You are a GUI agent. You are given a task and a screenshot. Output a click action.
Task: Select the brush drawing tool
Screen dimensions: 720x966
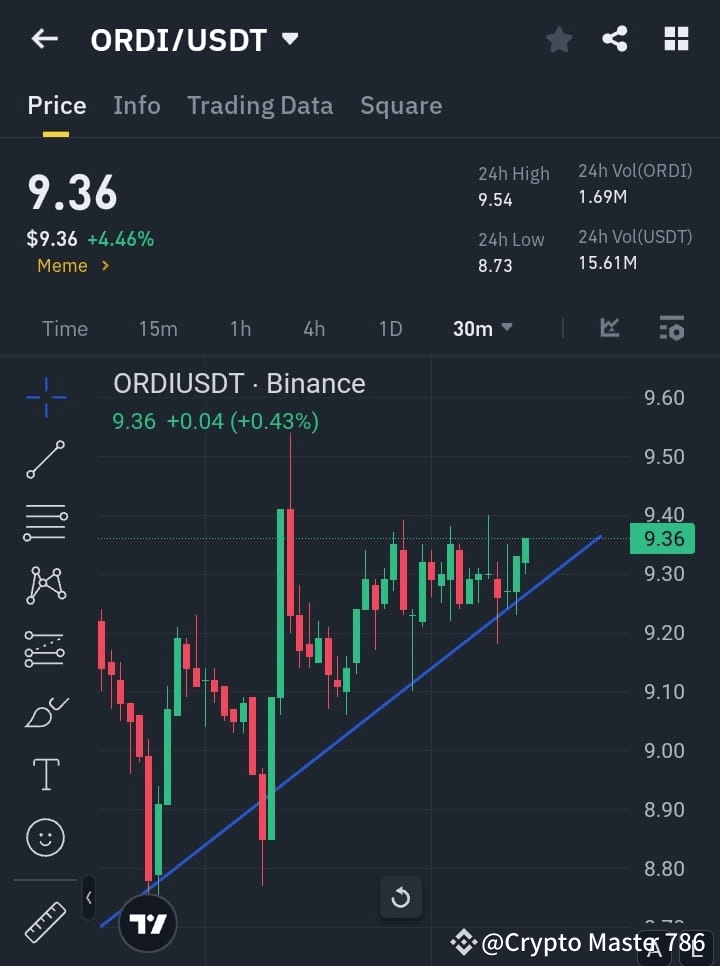(x=44, y=711)
